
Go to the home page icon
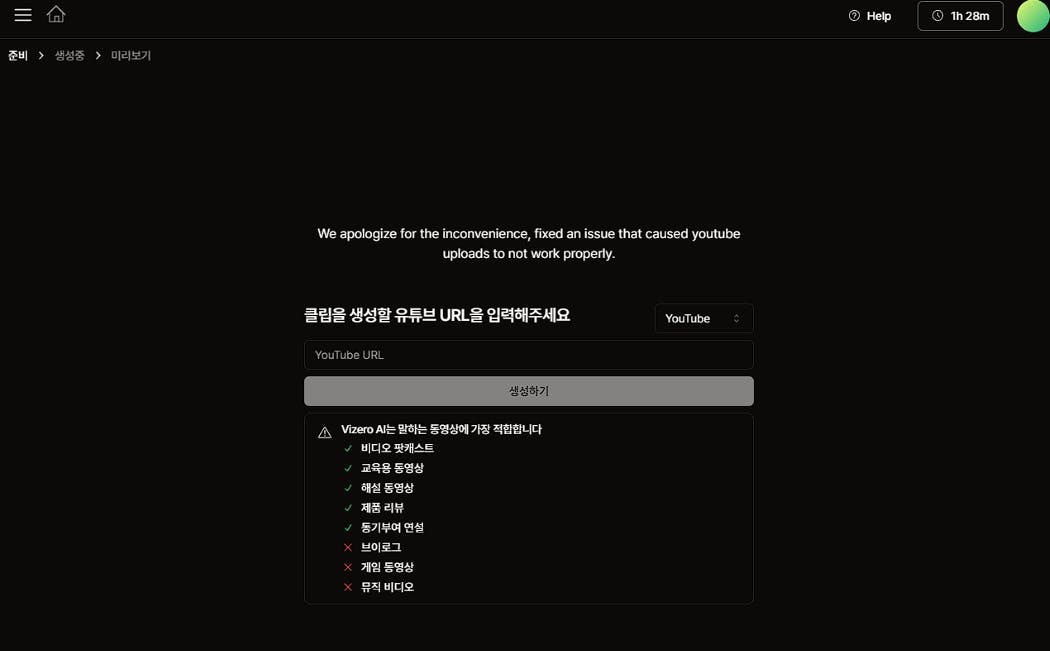coord(56,14)
